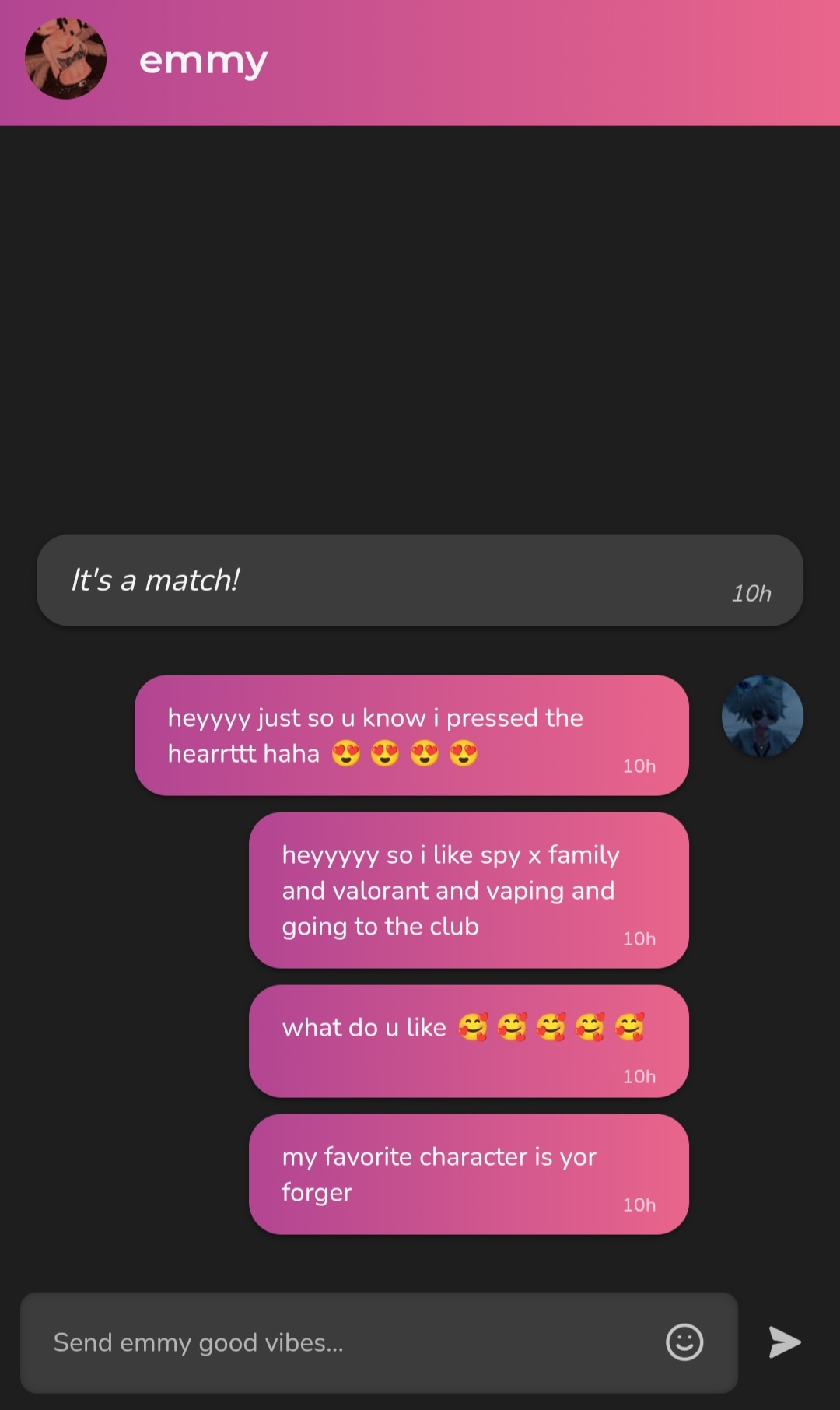This screenshot has height=1410, width=840.
Task: View your own avatar beside the messages
Action: pyautogui.click(x=762, y=716)
